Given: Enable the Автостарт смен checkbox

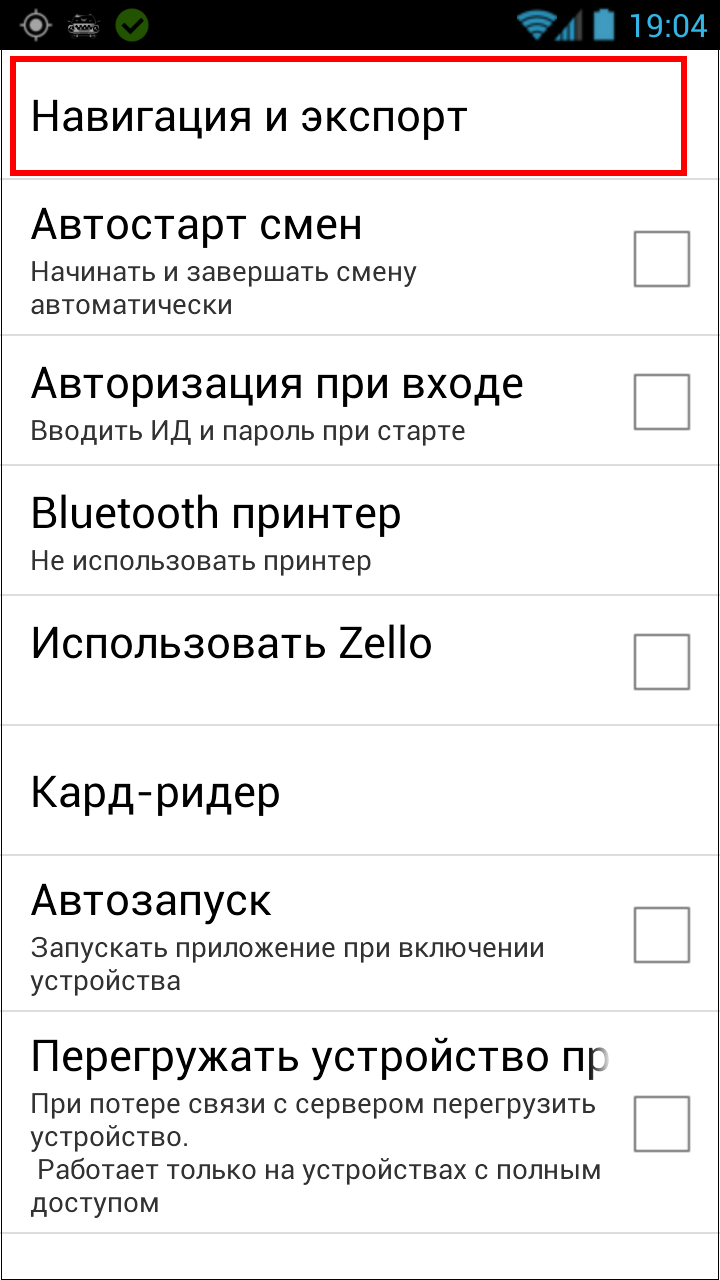Looking at the screenshot, I should click(661, 259).
